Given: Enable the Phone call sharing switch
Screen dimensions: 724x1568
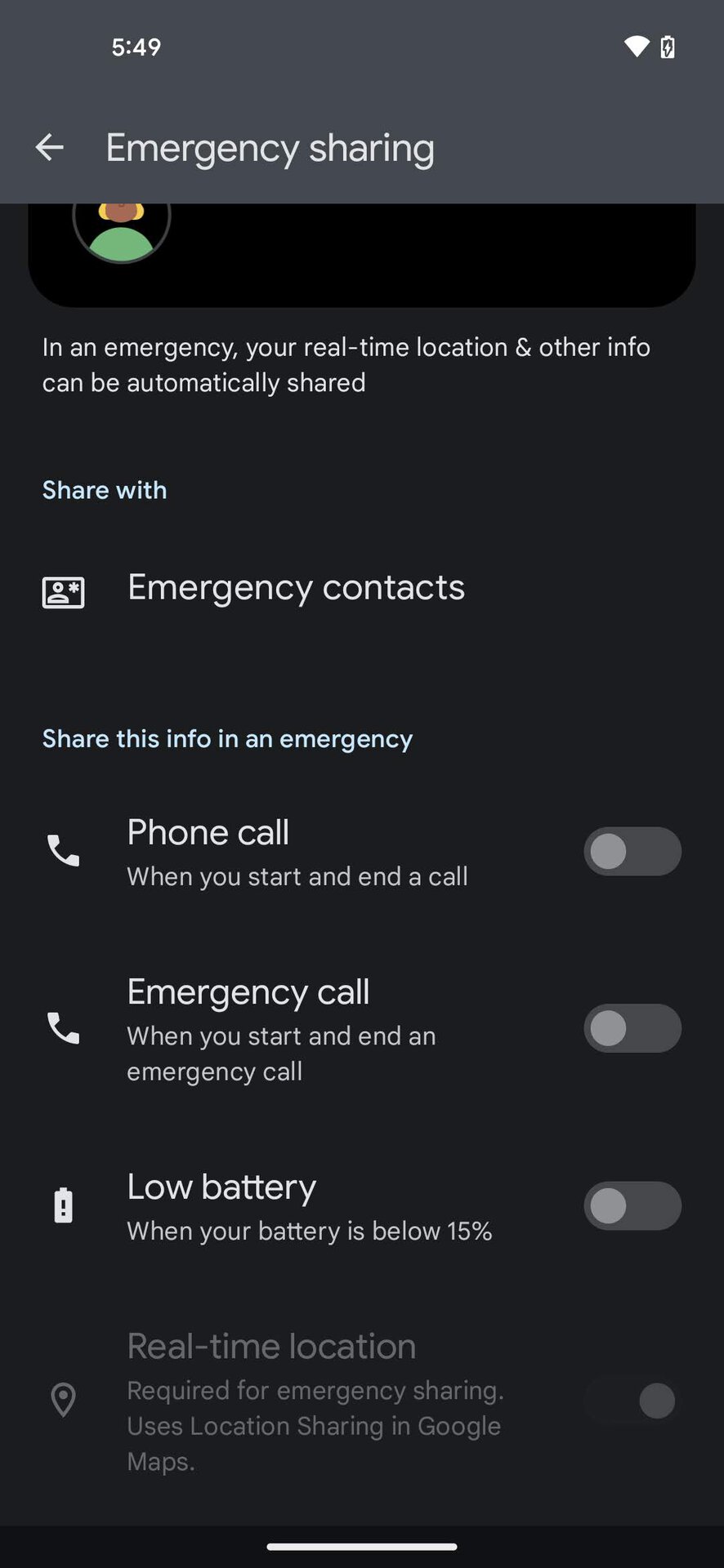Looking at the screenshot, I should tap(632, 852).
